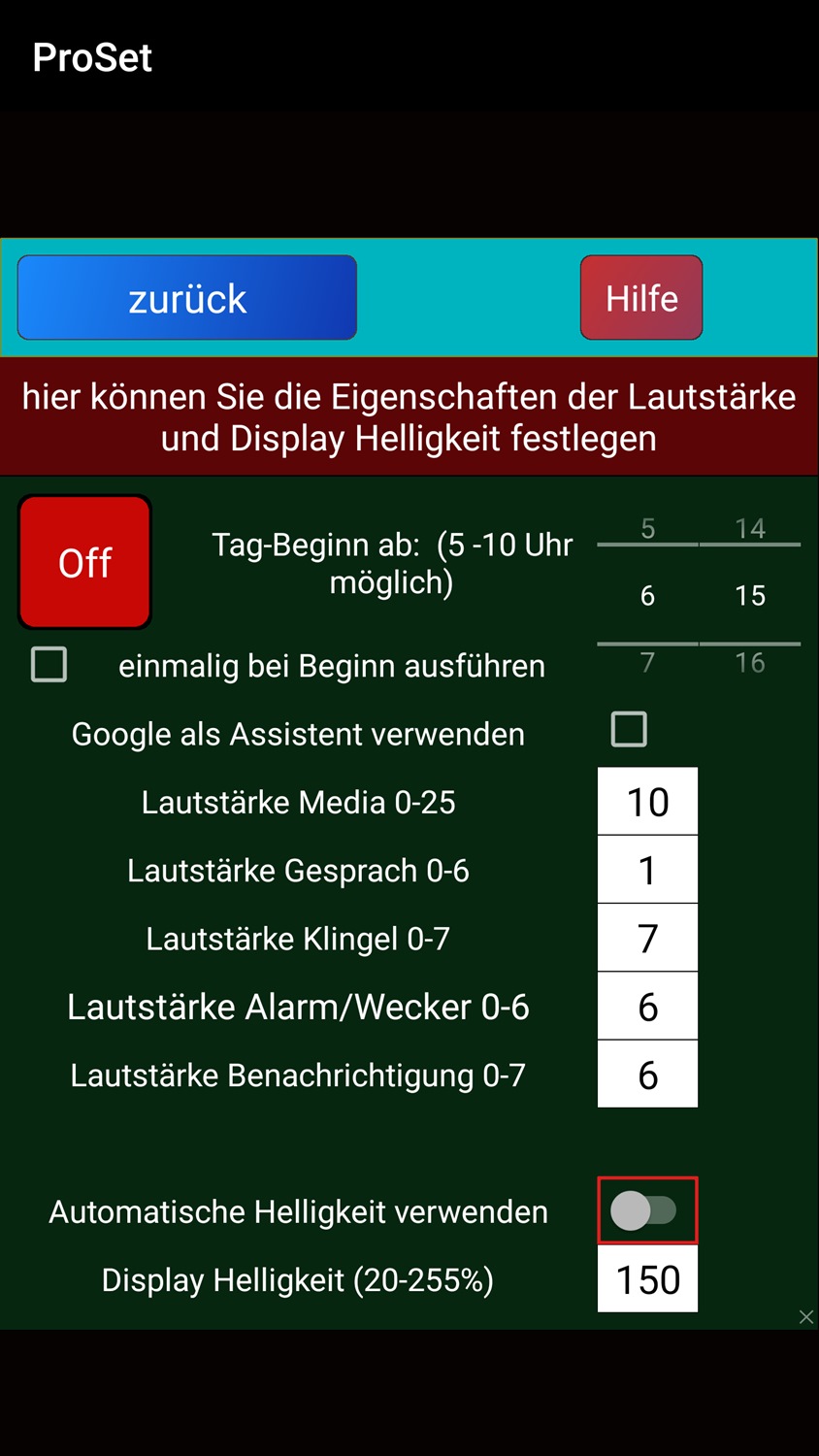
Task: Change the Lautstärke Alarm/Wecker field
Action: pyautogui.click(x=647, y=1007)
